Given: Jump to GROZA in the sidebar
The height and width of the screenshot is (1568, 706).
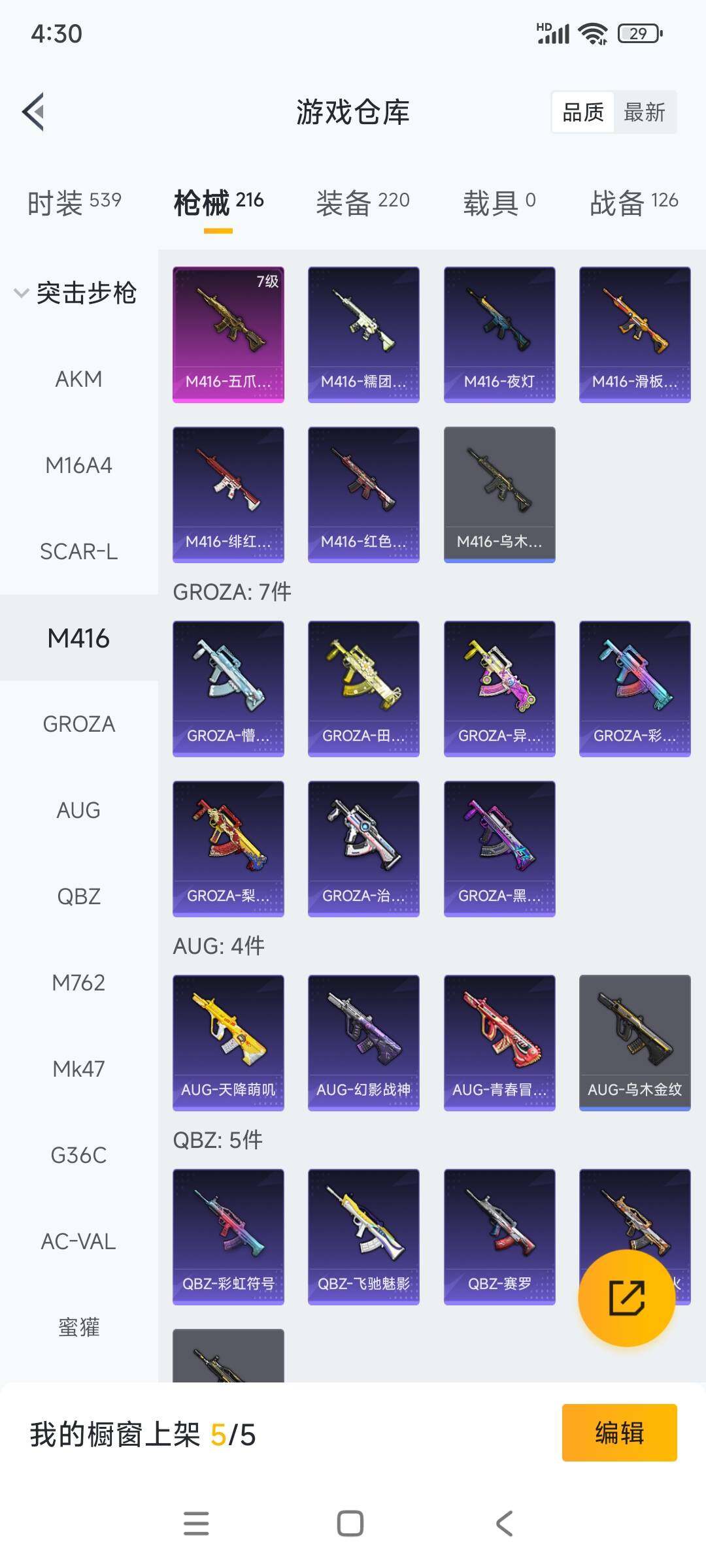Looking at the screenshot, I should (78, 724).
